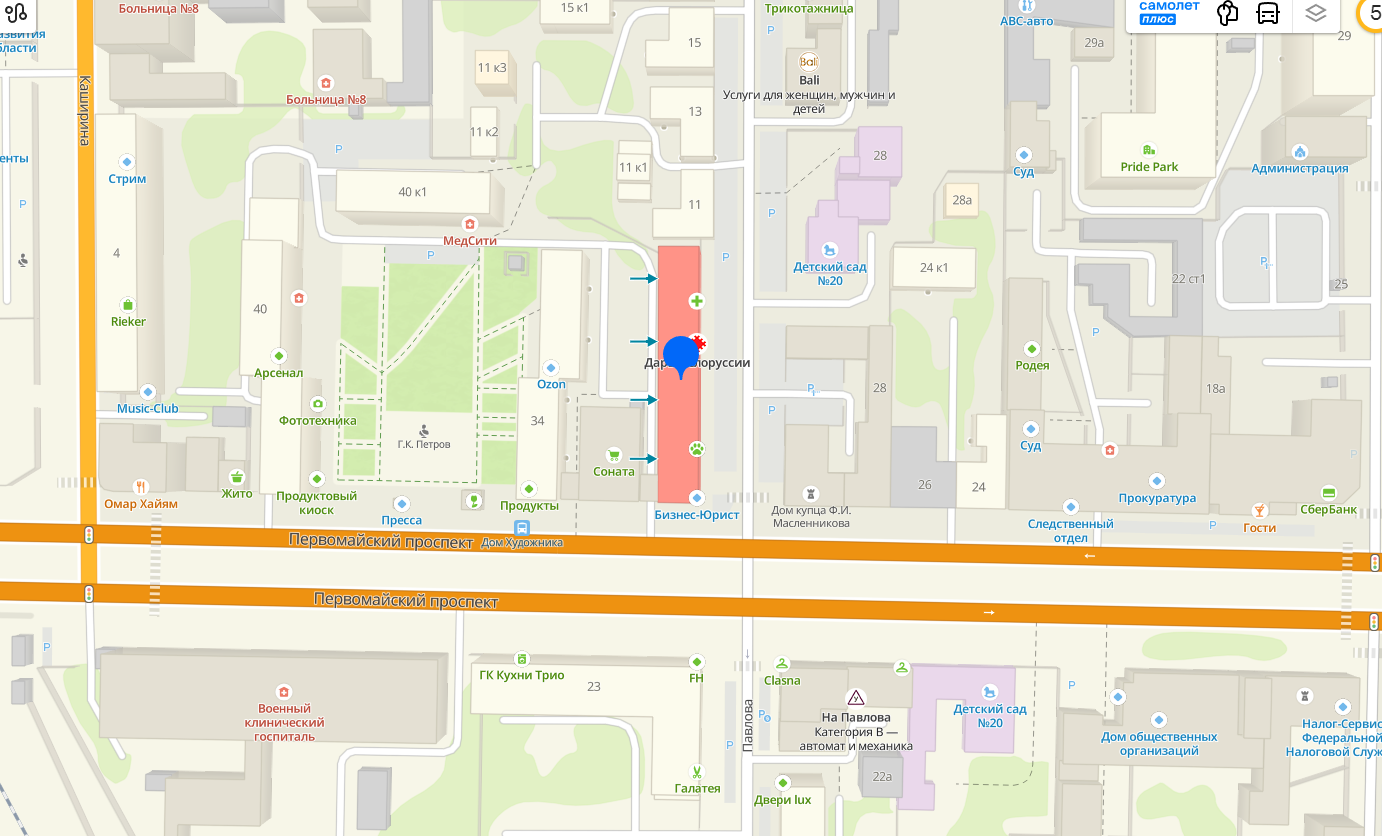The height and width of the screenshot is (836, 1382).
Task: Open the МедСити clinic marker
Action: [x=469, y=223]
